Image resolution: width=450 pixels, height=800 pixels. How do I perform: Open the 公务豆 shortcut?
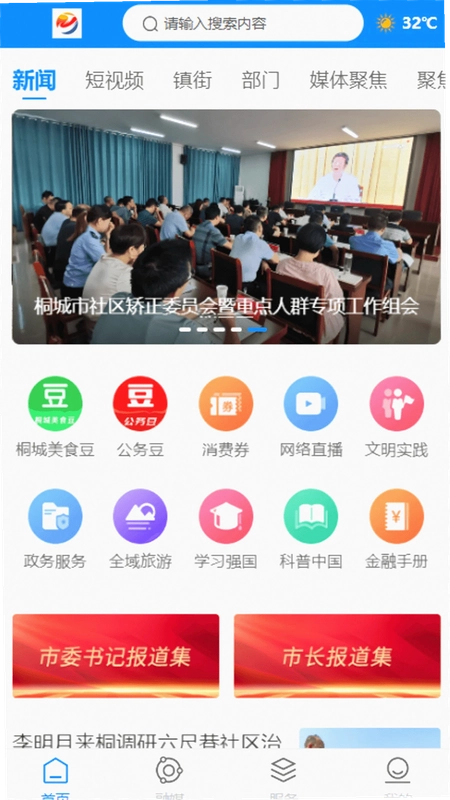pos(140,417)
